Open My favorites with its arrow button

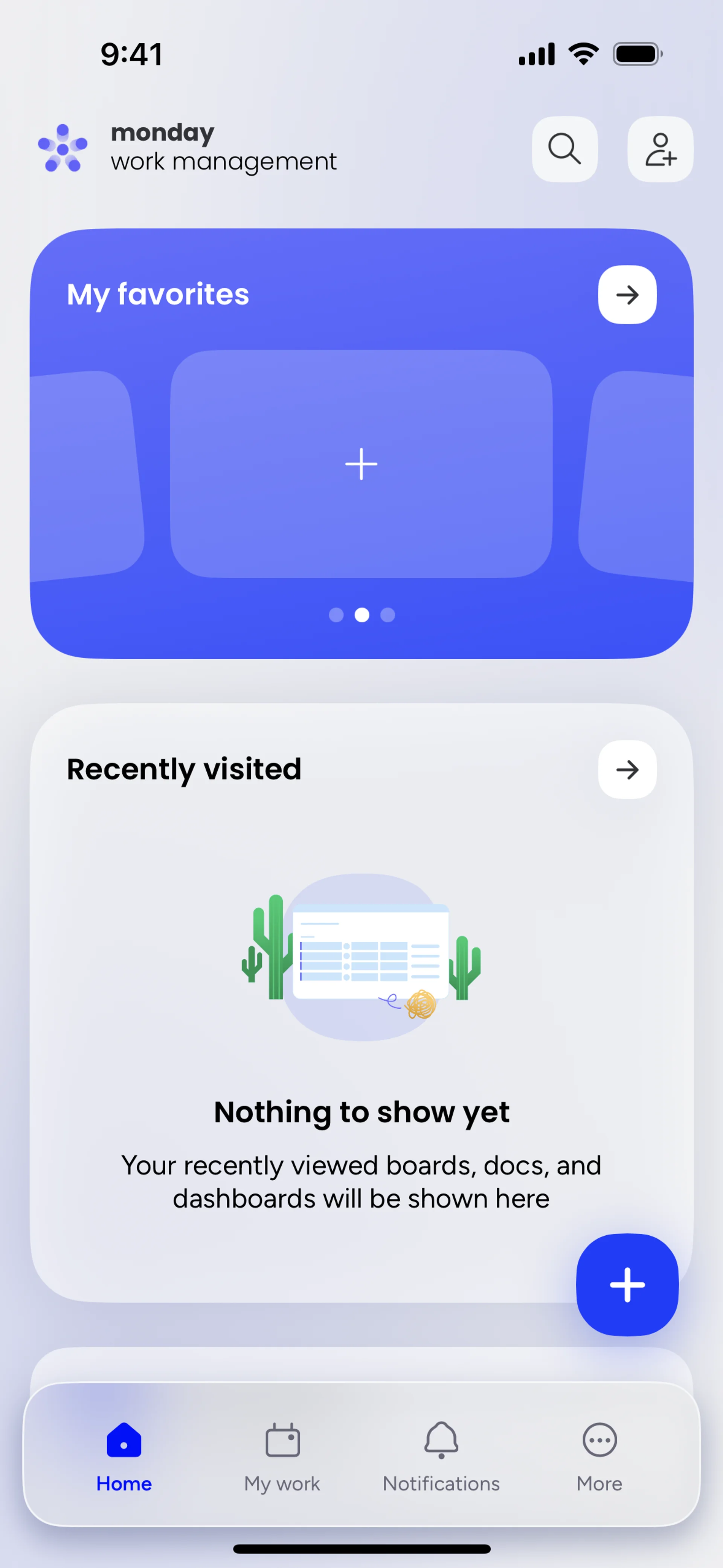[627, 295]
